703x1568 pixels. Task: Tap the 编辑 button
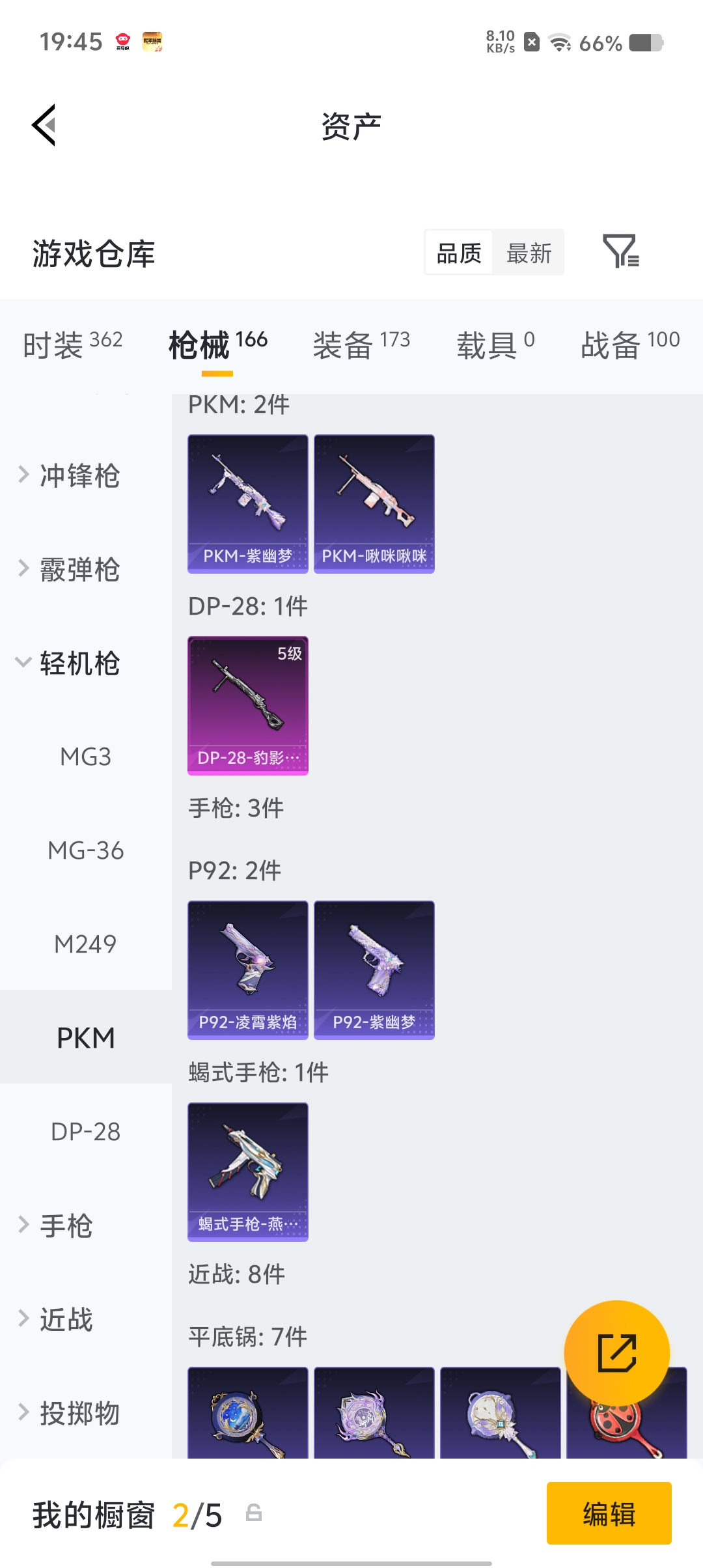coord(609,1515)
